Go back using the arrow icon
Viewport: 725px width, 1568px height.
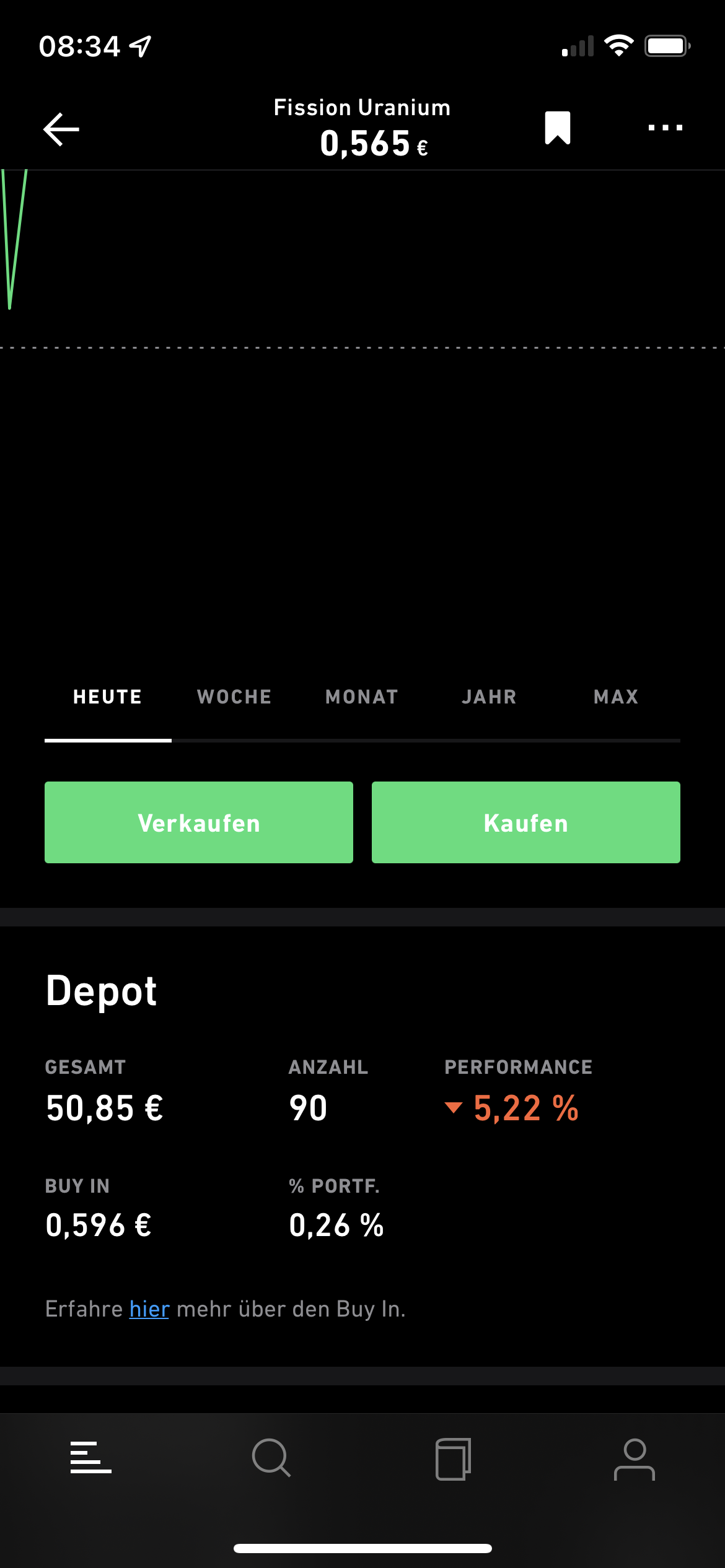(x=61, y=129)
